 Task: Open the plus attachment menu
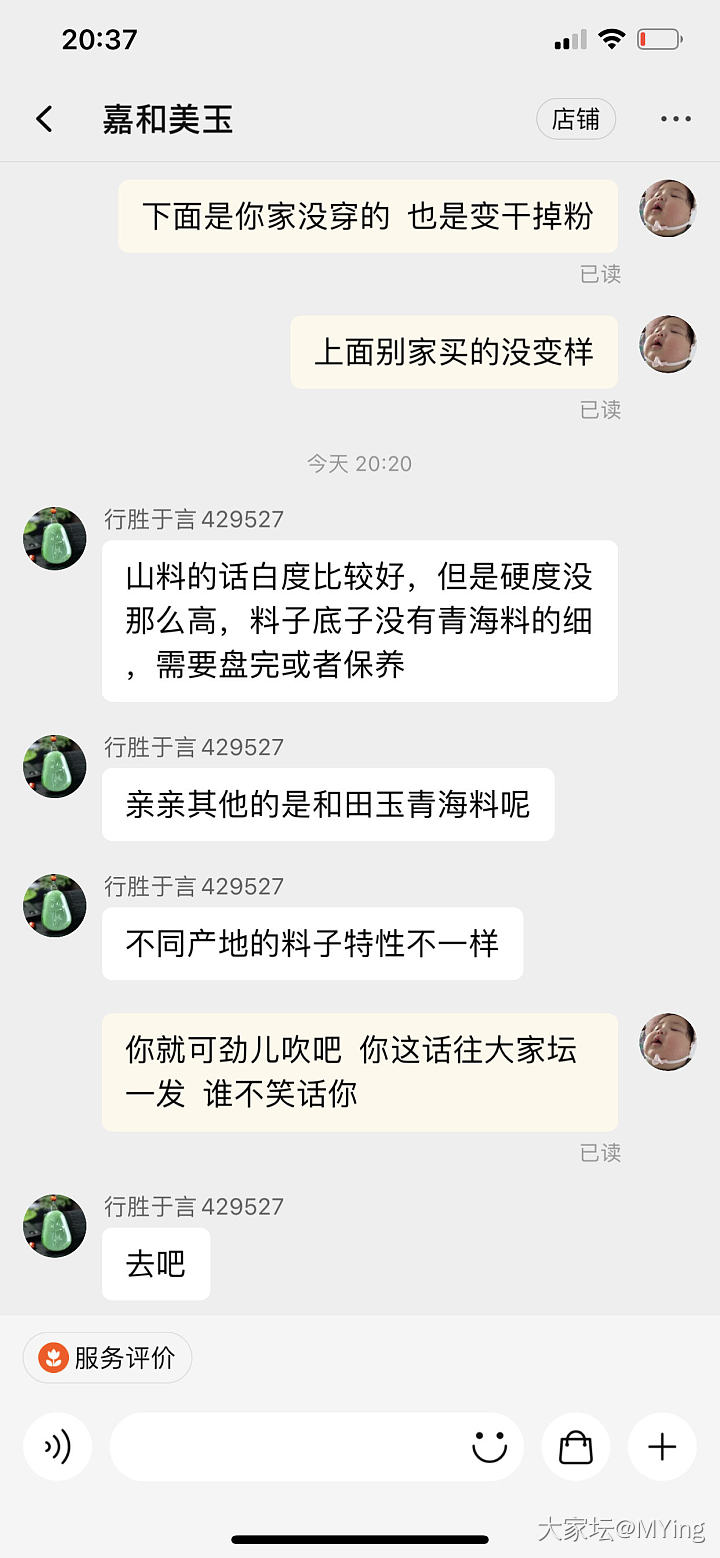coord(662,1446)
